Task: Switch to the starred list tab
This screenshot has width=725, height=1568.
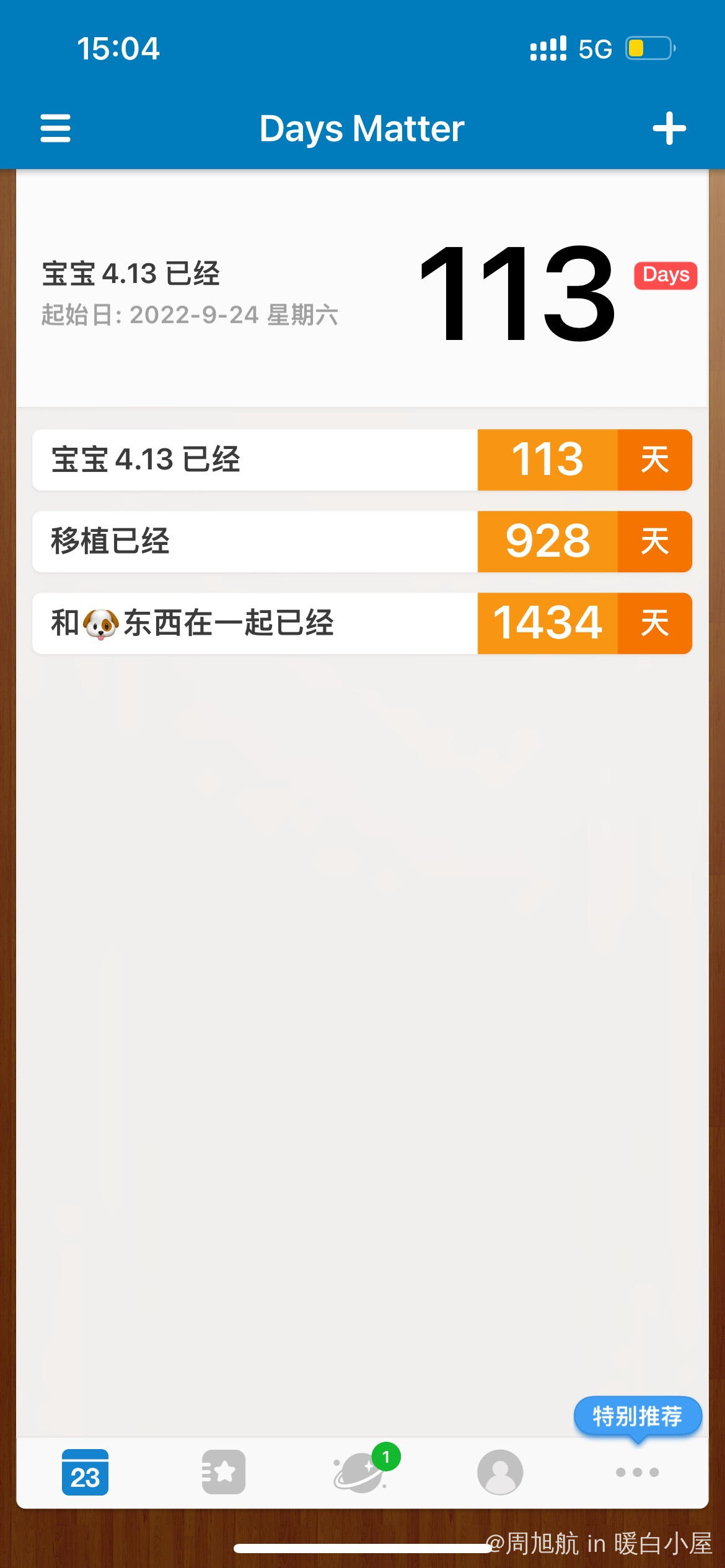Action: tap(224, 1472)
